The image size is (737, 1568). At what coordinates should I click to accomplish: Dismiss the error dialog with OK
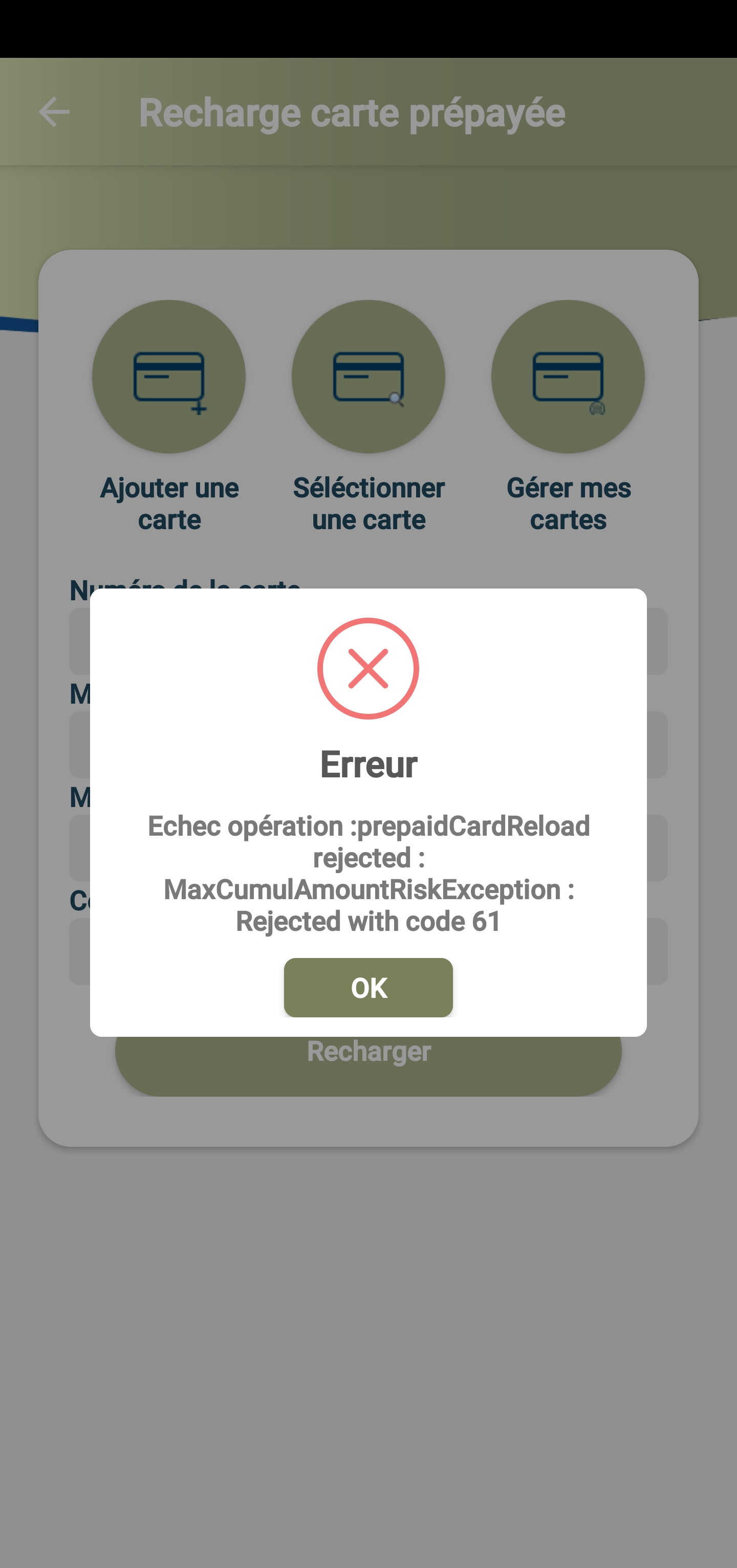pos(368,987)
